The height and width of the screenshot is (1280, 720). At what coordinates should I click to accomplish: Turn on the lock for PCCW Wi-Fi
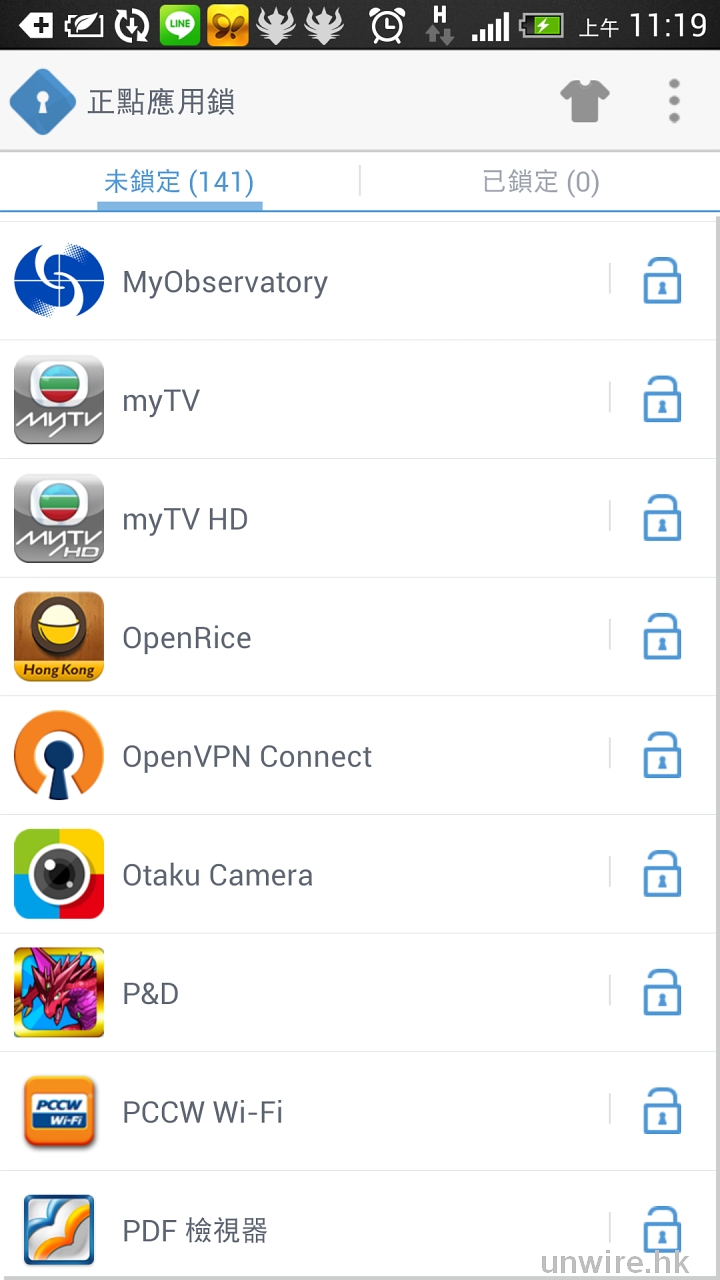(661, 1111)
